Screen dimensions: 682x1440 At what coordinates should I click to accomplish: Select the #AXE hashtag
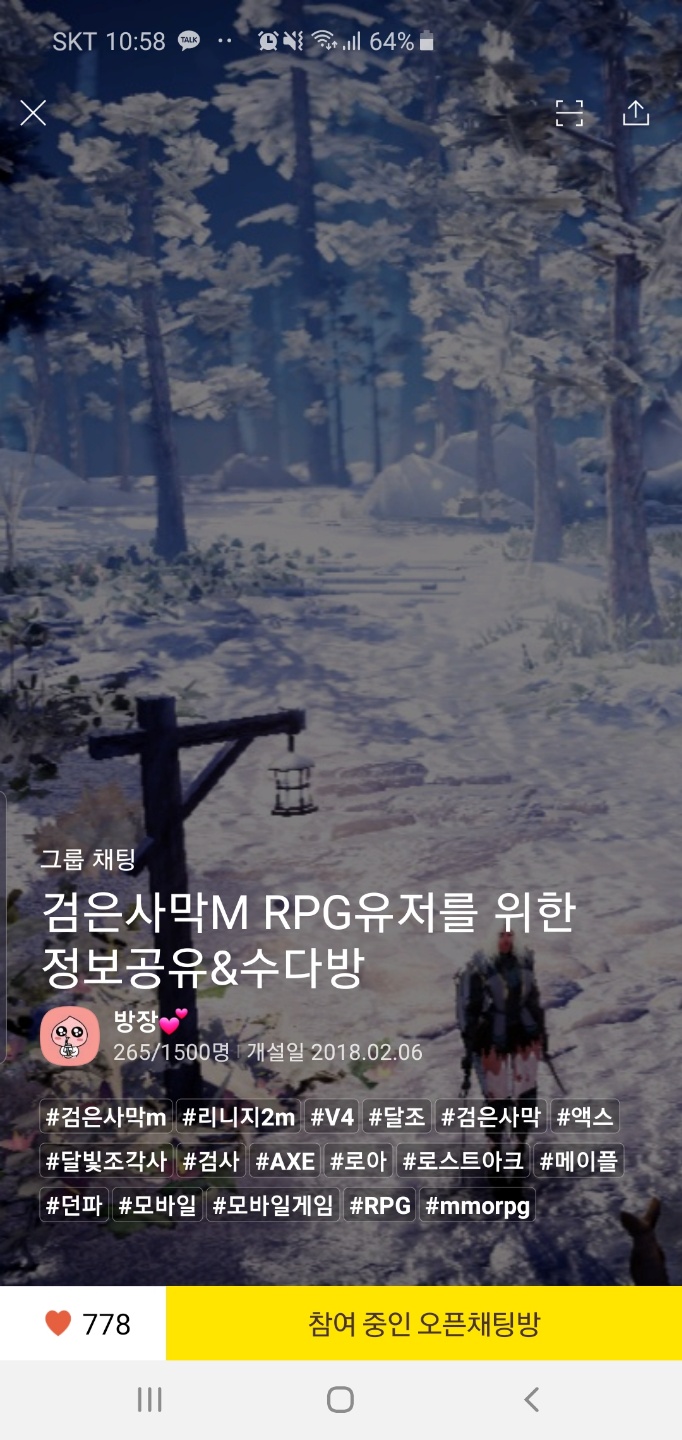pyautogui.click(x=285, y=1161)
